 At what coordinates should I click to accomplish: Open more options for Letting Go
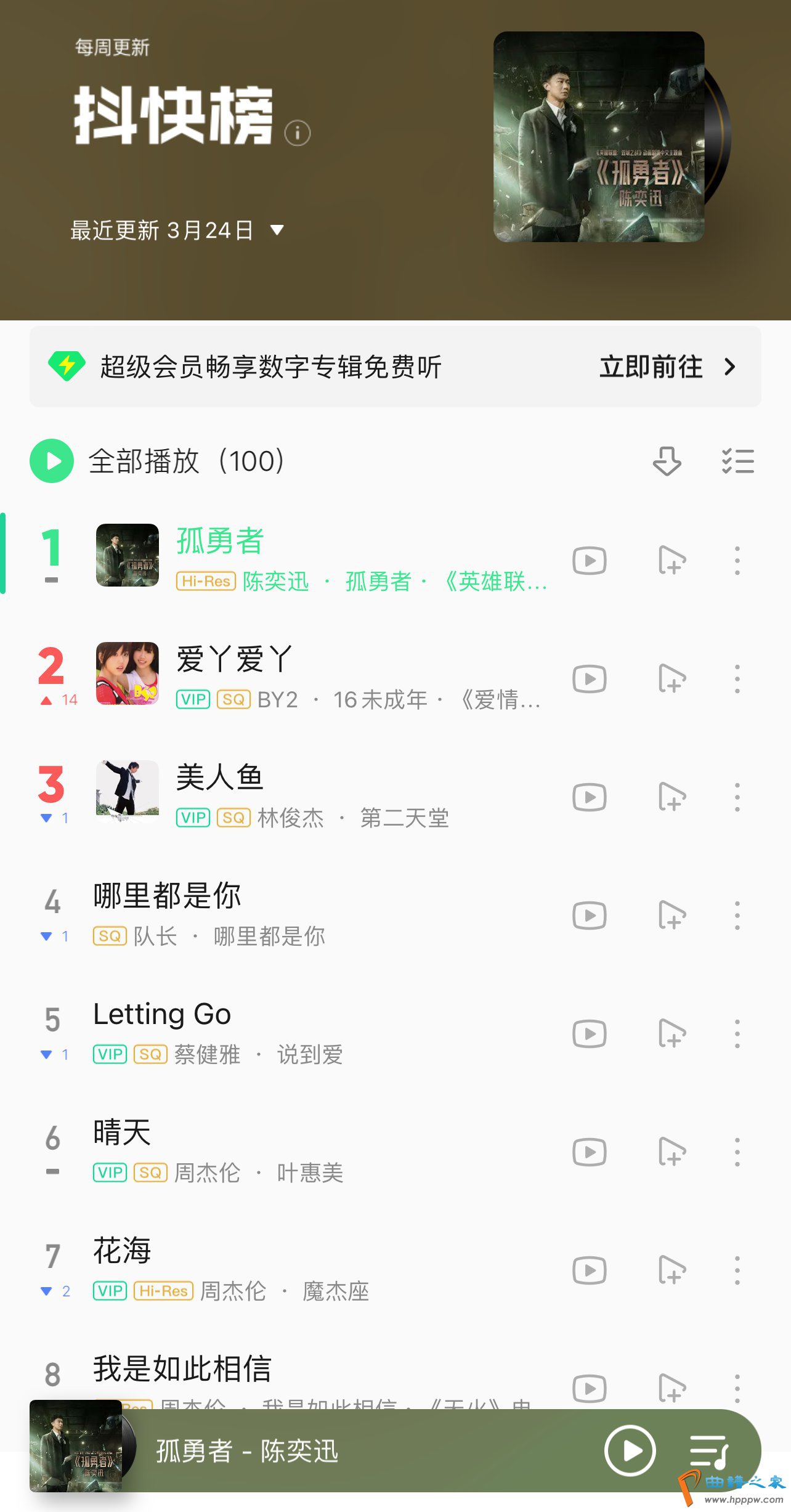tap(737, 1034)
